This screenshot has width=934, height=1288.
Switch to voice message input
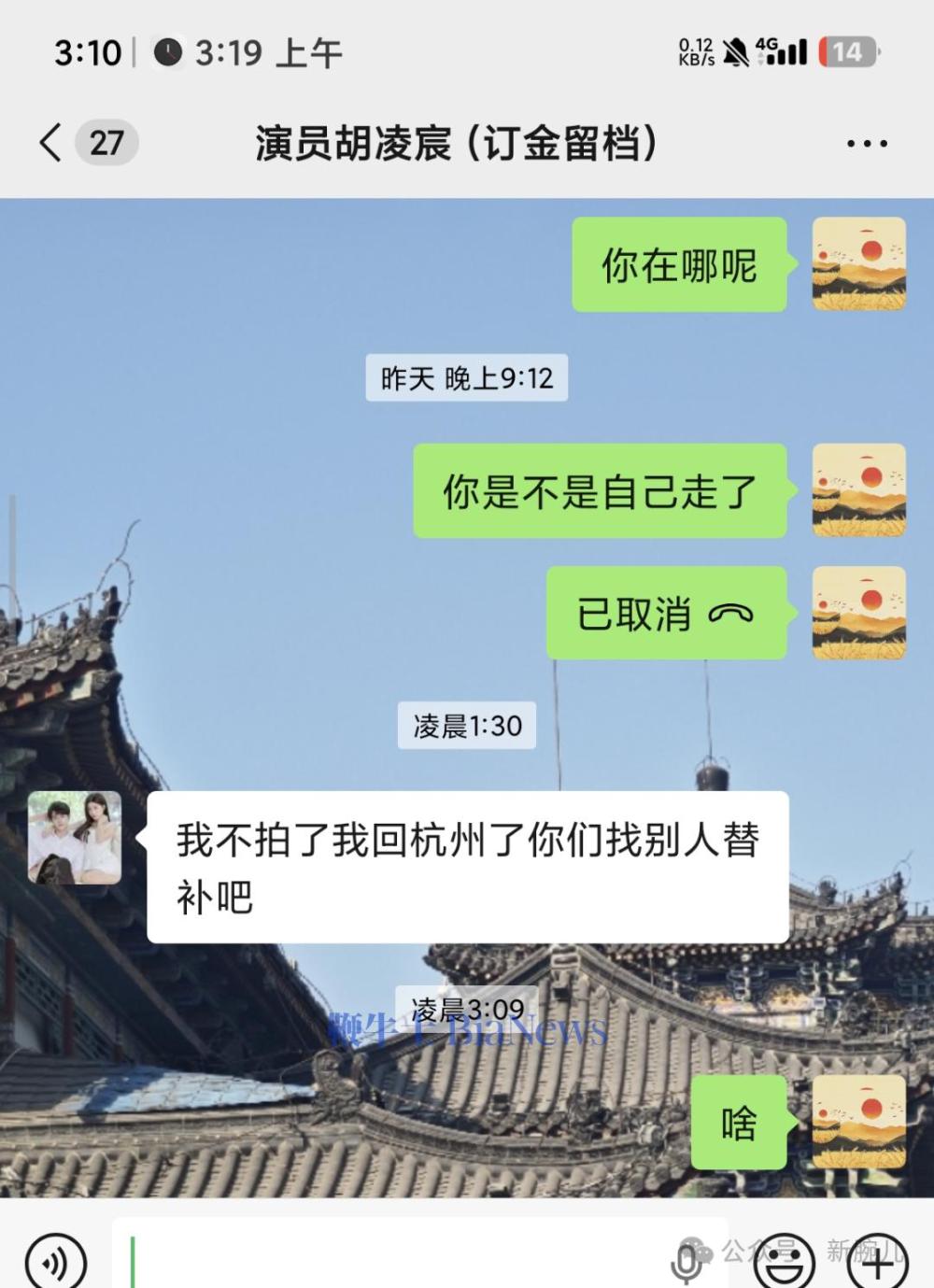55,1262
